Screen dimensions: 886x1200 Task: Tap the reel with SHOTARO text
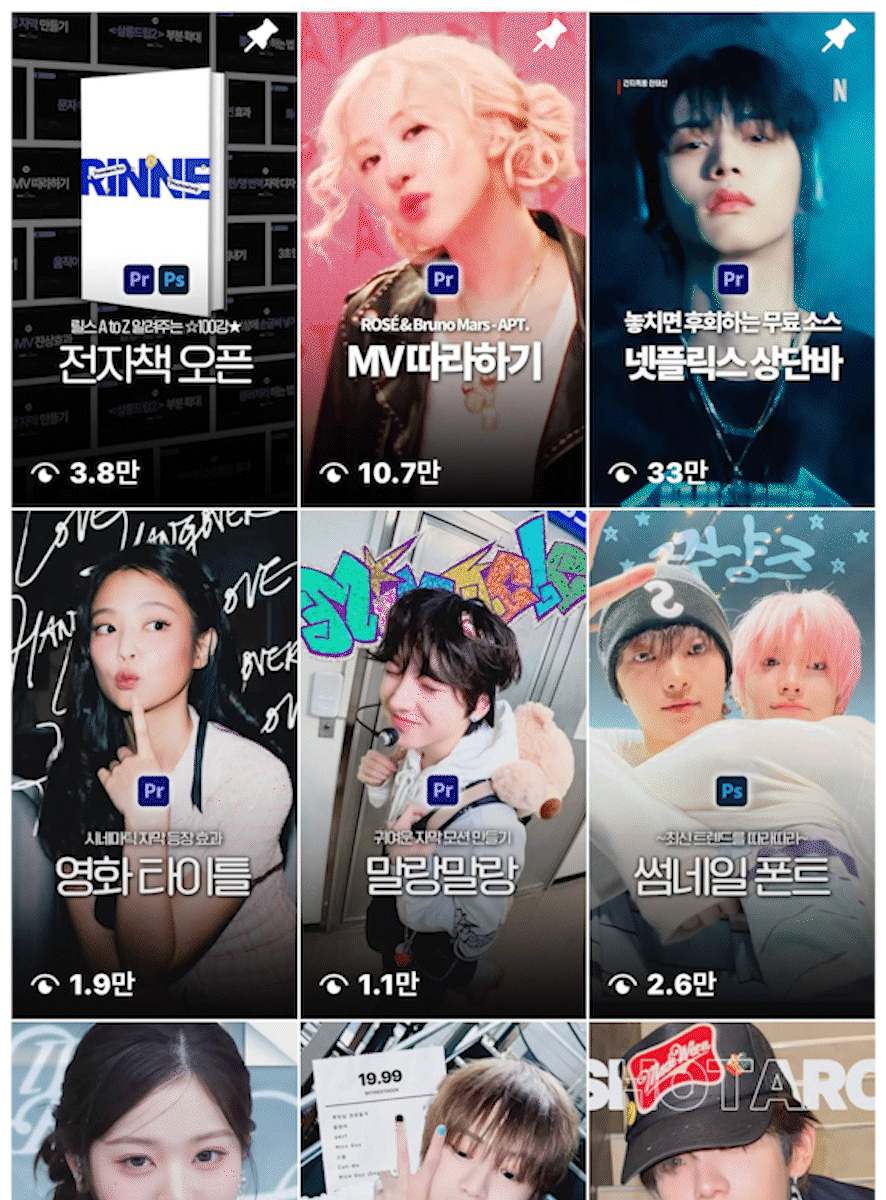point(732,1110)
